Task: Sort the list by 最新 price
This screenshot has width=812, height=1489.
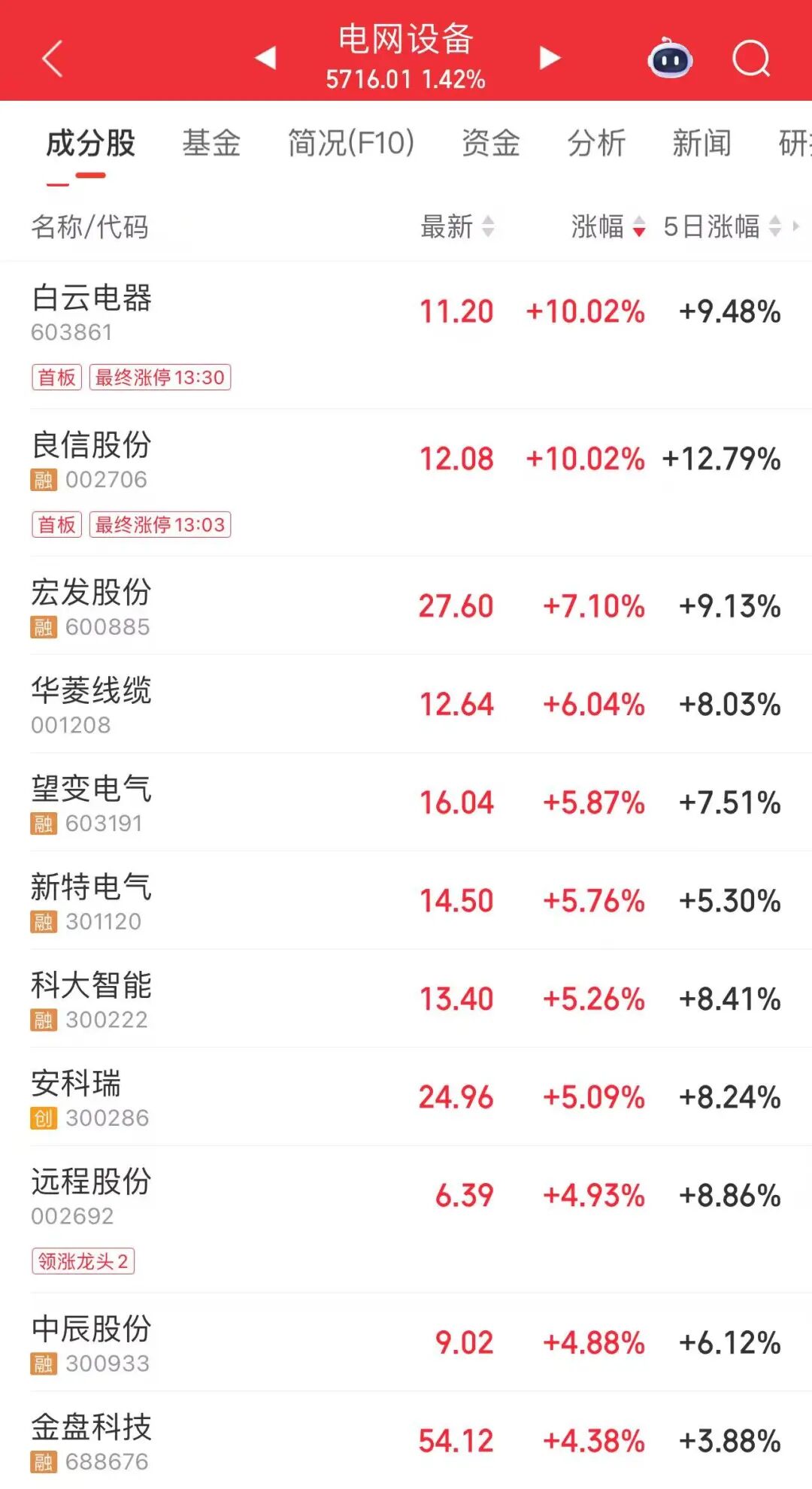Action: pos(456,226)
